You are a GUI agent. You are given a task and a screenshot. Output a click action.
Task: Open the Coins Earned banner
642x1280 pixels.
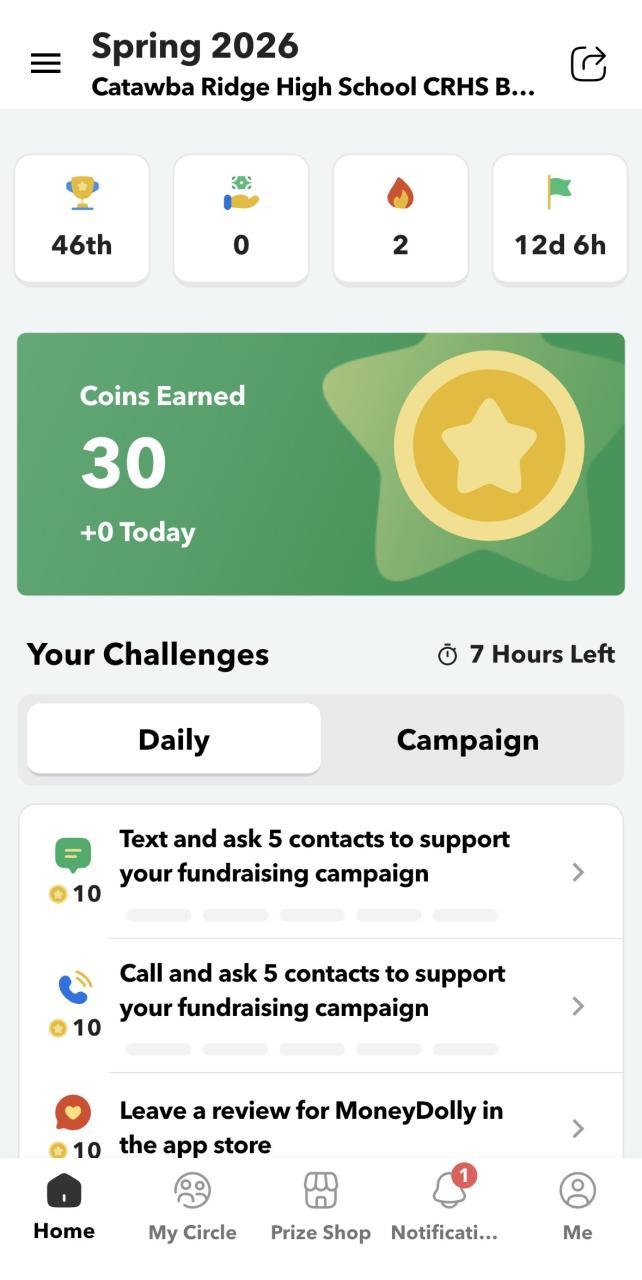tap(321, 464)
